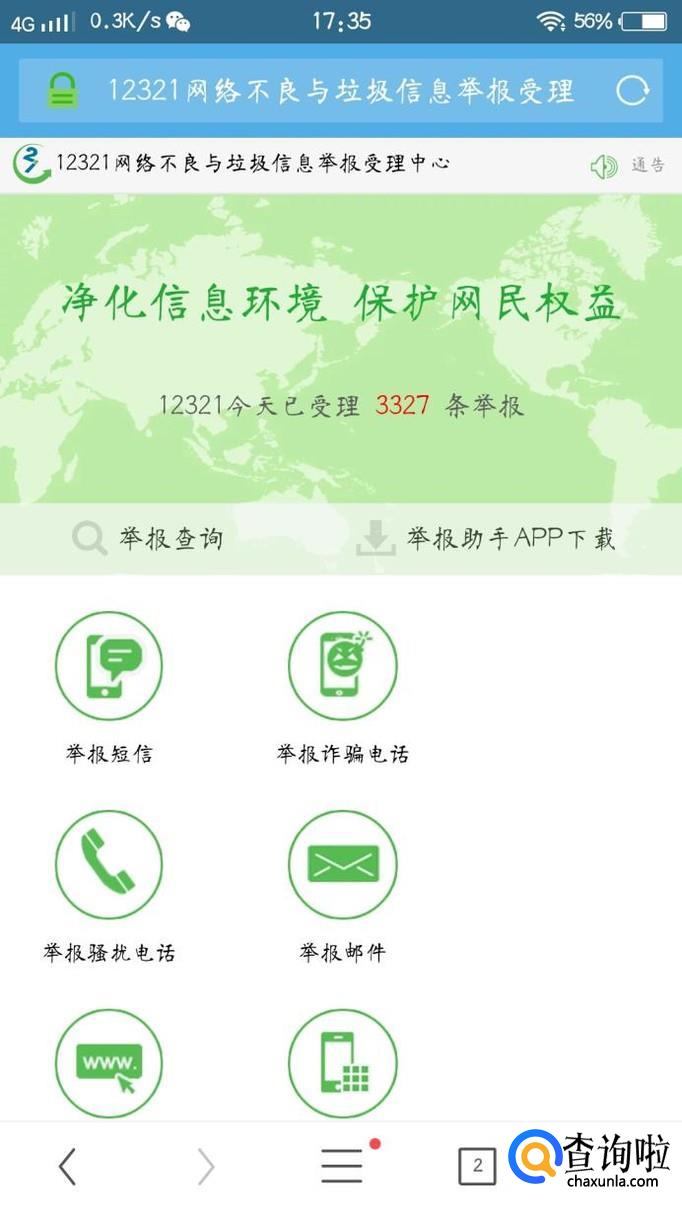Open the 通告 announcements speaker
This screenshot has width=682, height=1212.
point(627,166)
